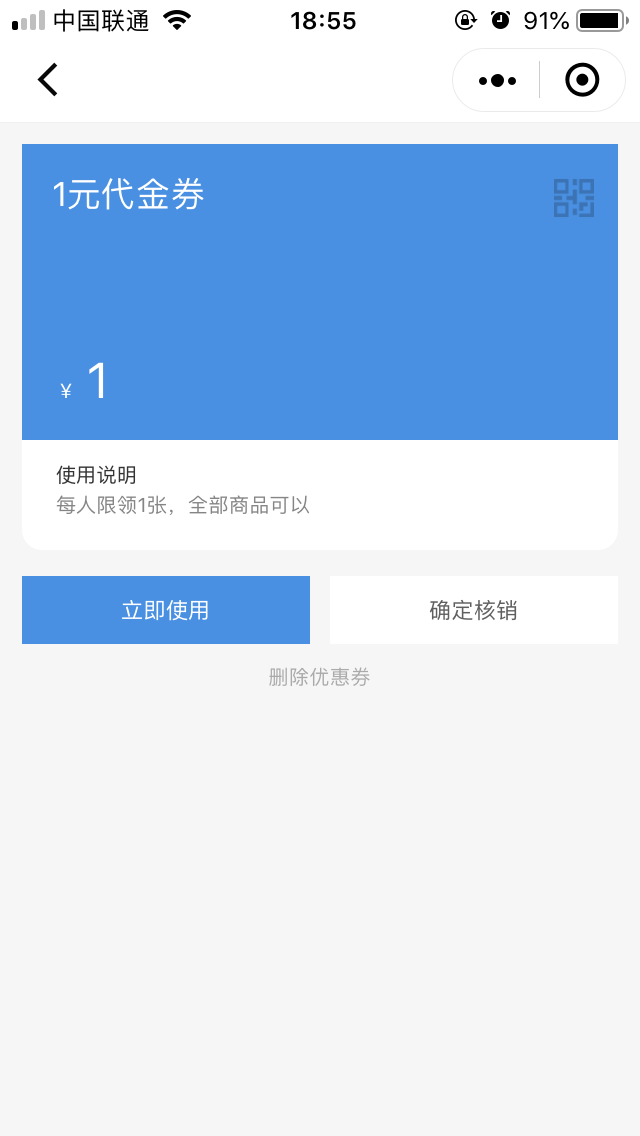
Task: Confirm redemption with 确定核销
Action: click(x=474, y=610)
